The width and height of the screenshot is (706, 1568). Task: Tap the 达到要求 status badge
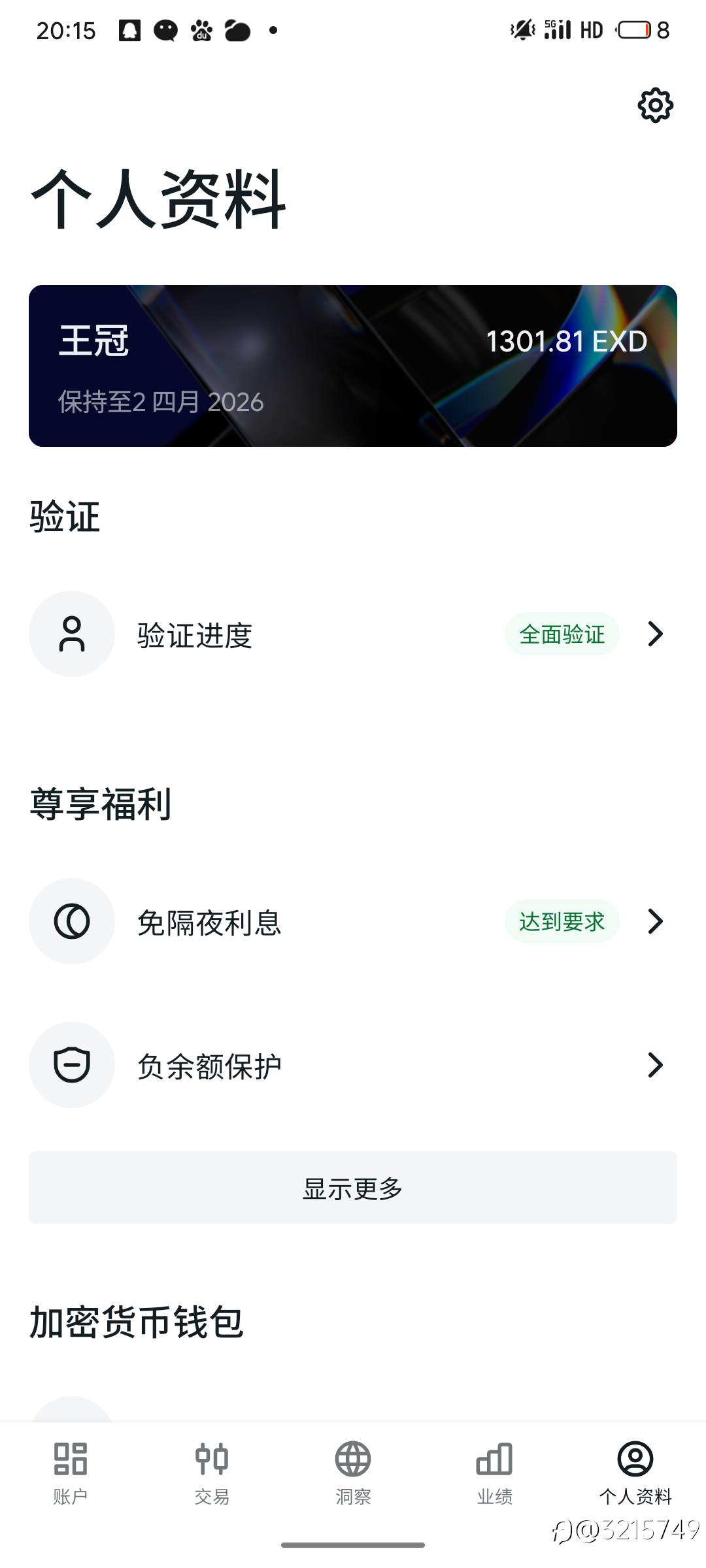tap(561, 921)
